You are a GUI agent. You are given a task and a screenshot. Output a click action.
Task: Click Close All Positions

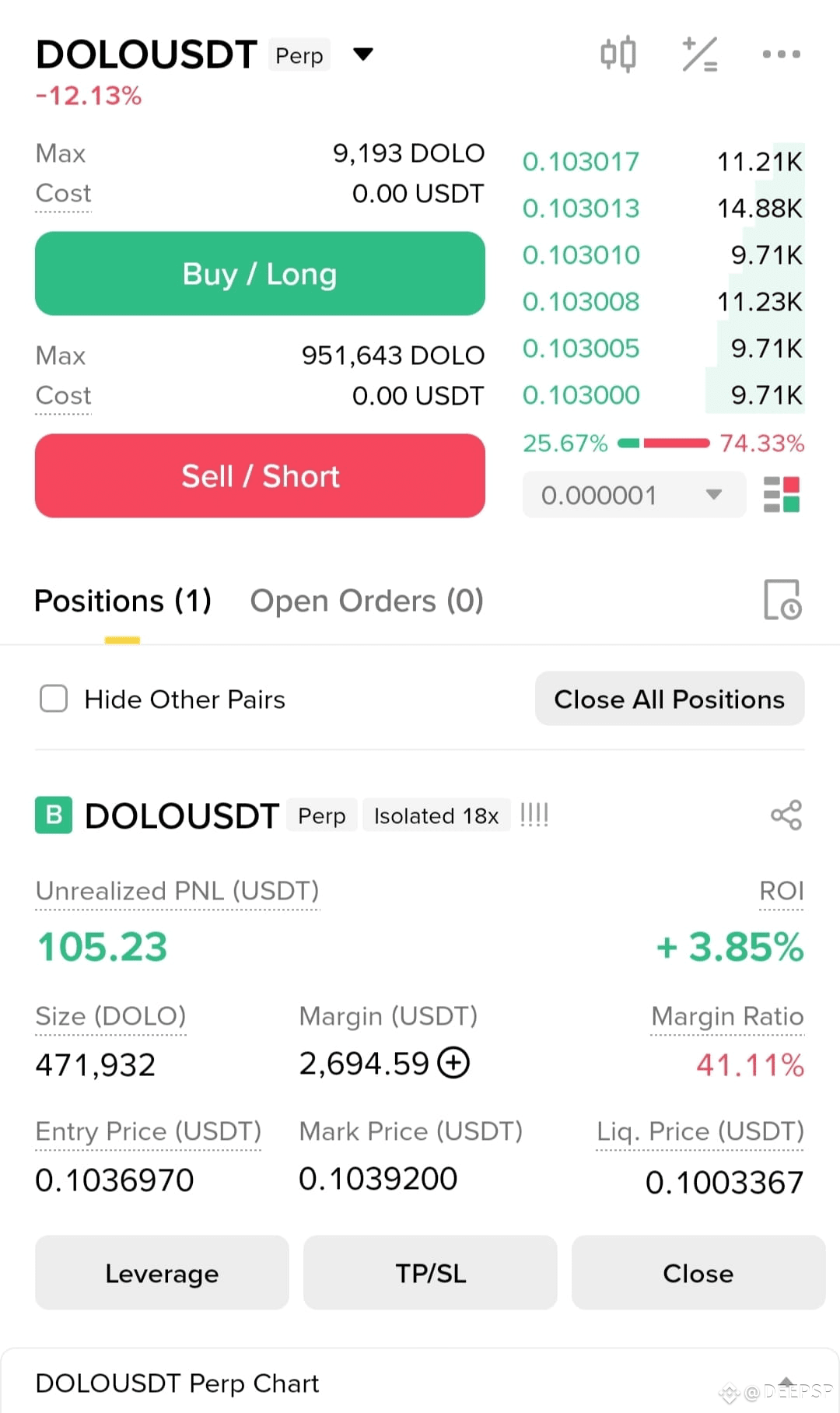pos(669,699)
